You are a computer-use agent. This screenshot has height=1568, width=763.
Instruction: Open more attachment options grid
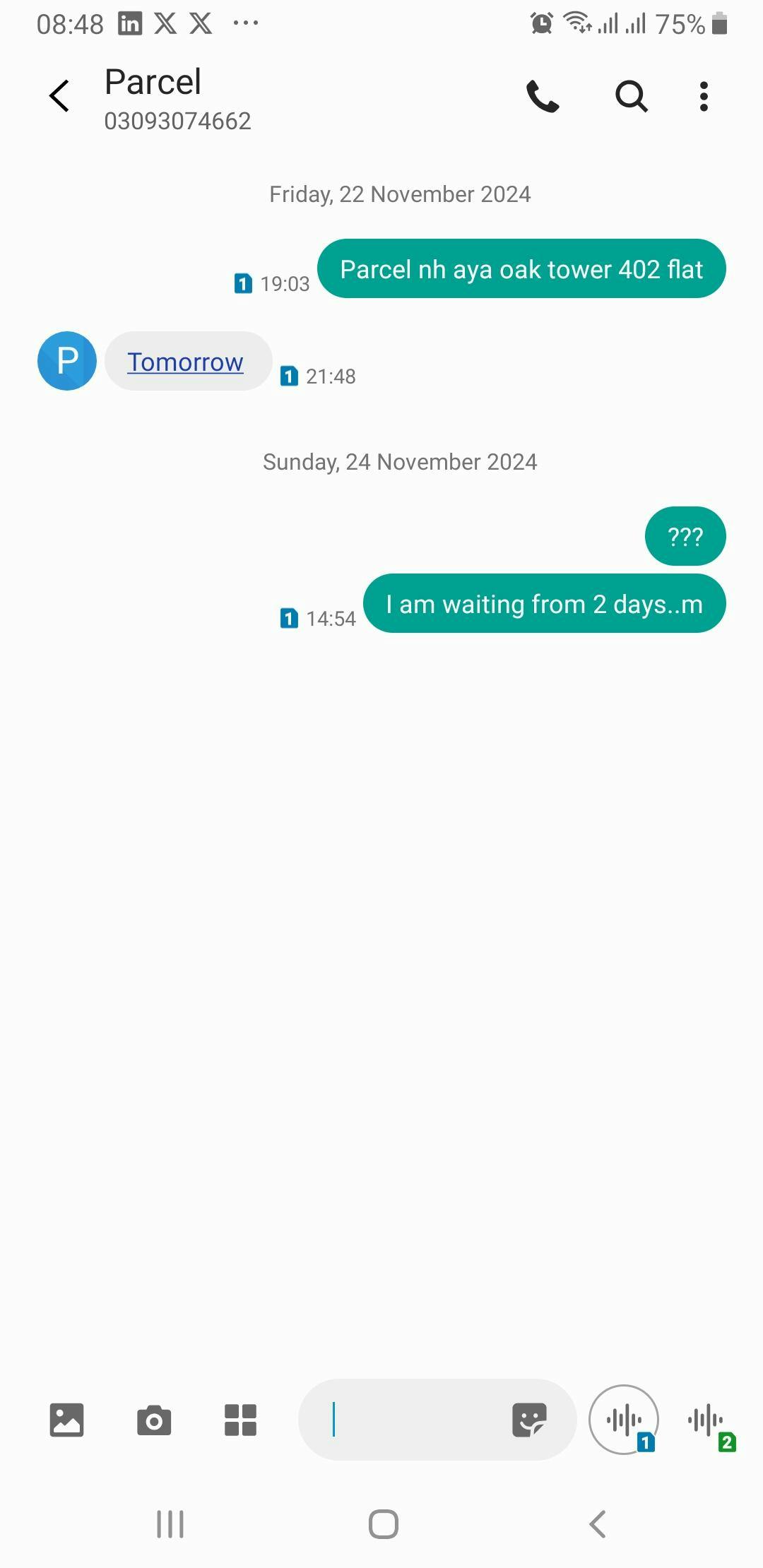(240, 1420)
